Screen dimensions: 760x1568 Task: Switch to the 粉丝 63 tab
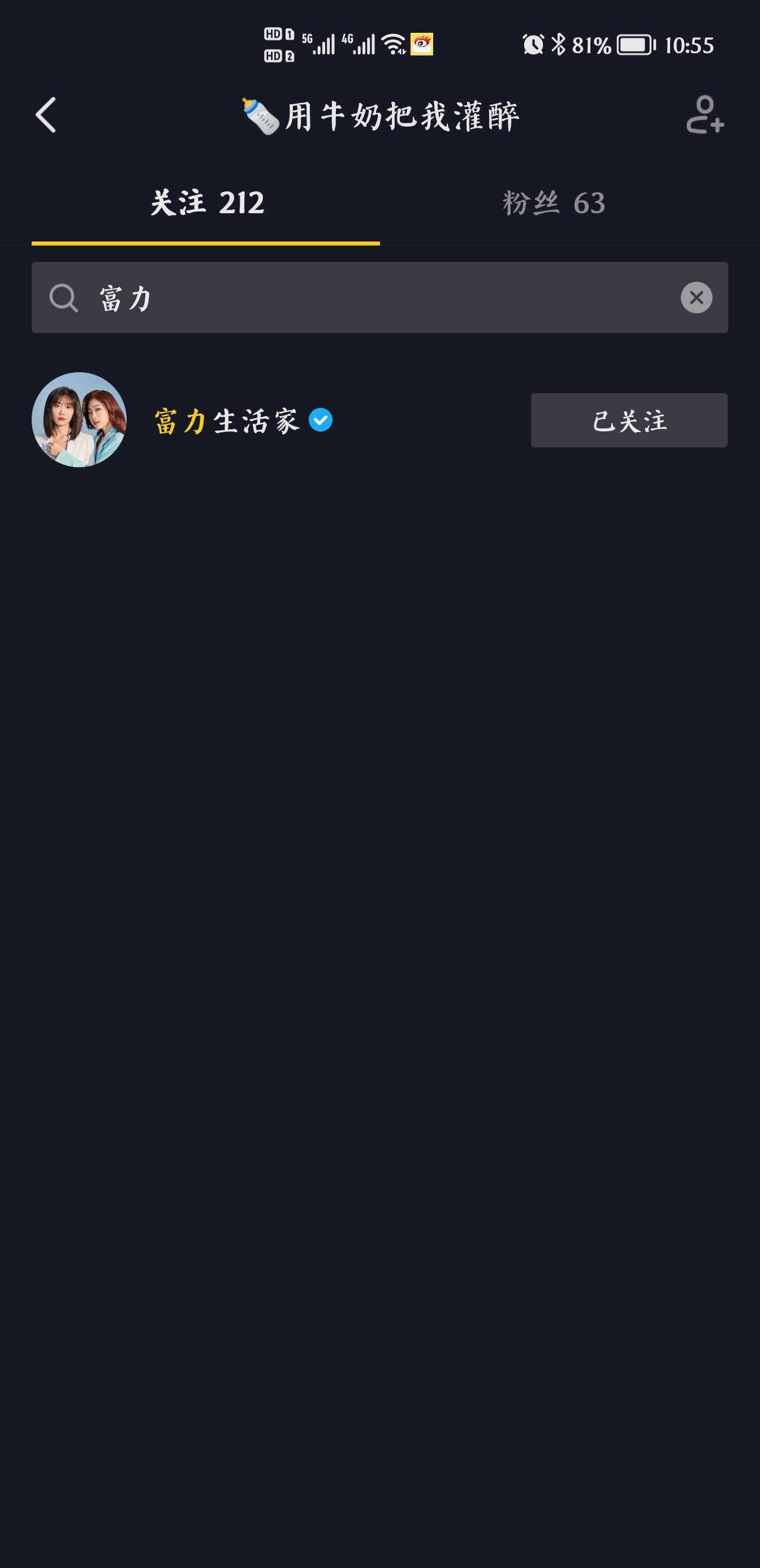point(554,203)
